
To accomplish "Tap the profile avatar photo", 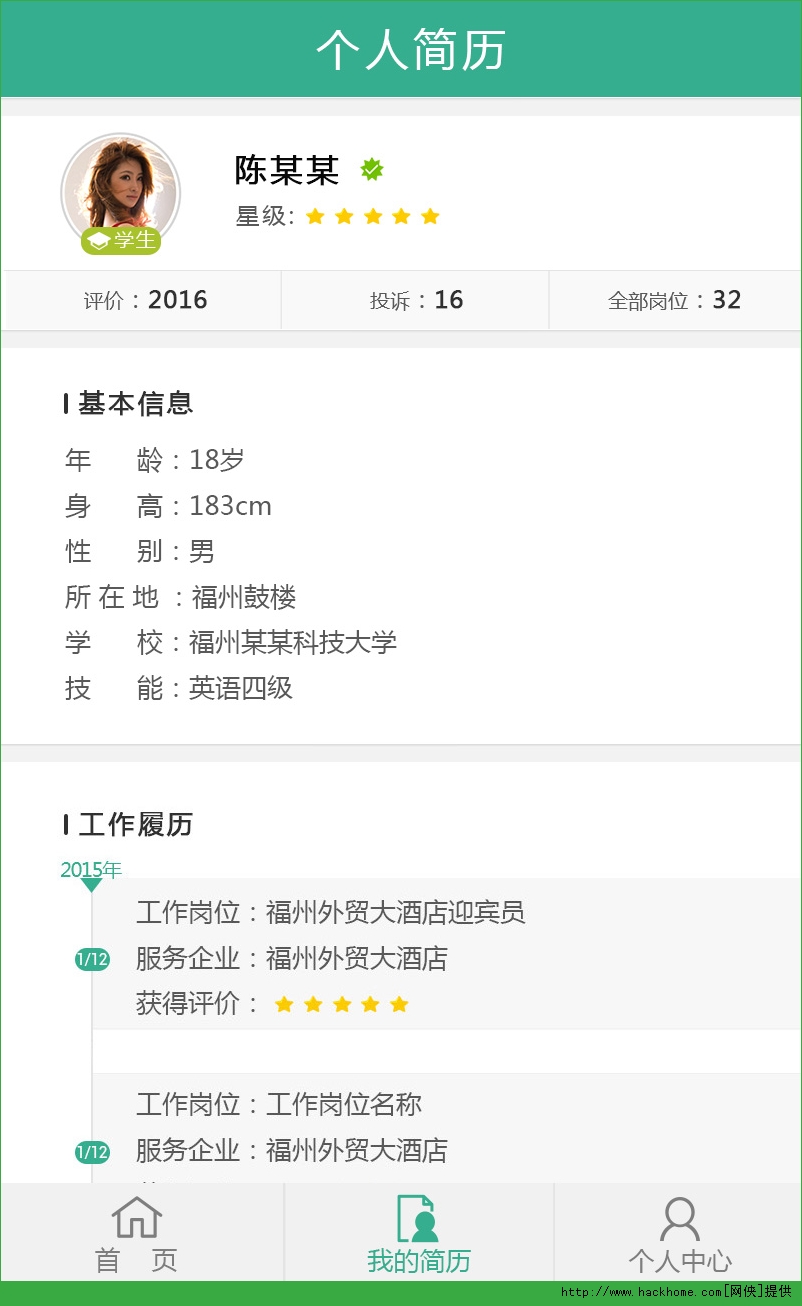I will (120, 190).
